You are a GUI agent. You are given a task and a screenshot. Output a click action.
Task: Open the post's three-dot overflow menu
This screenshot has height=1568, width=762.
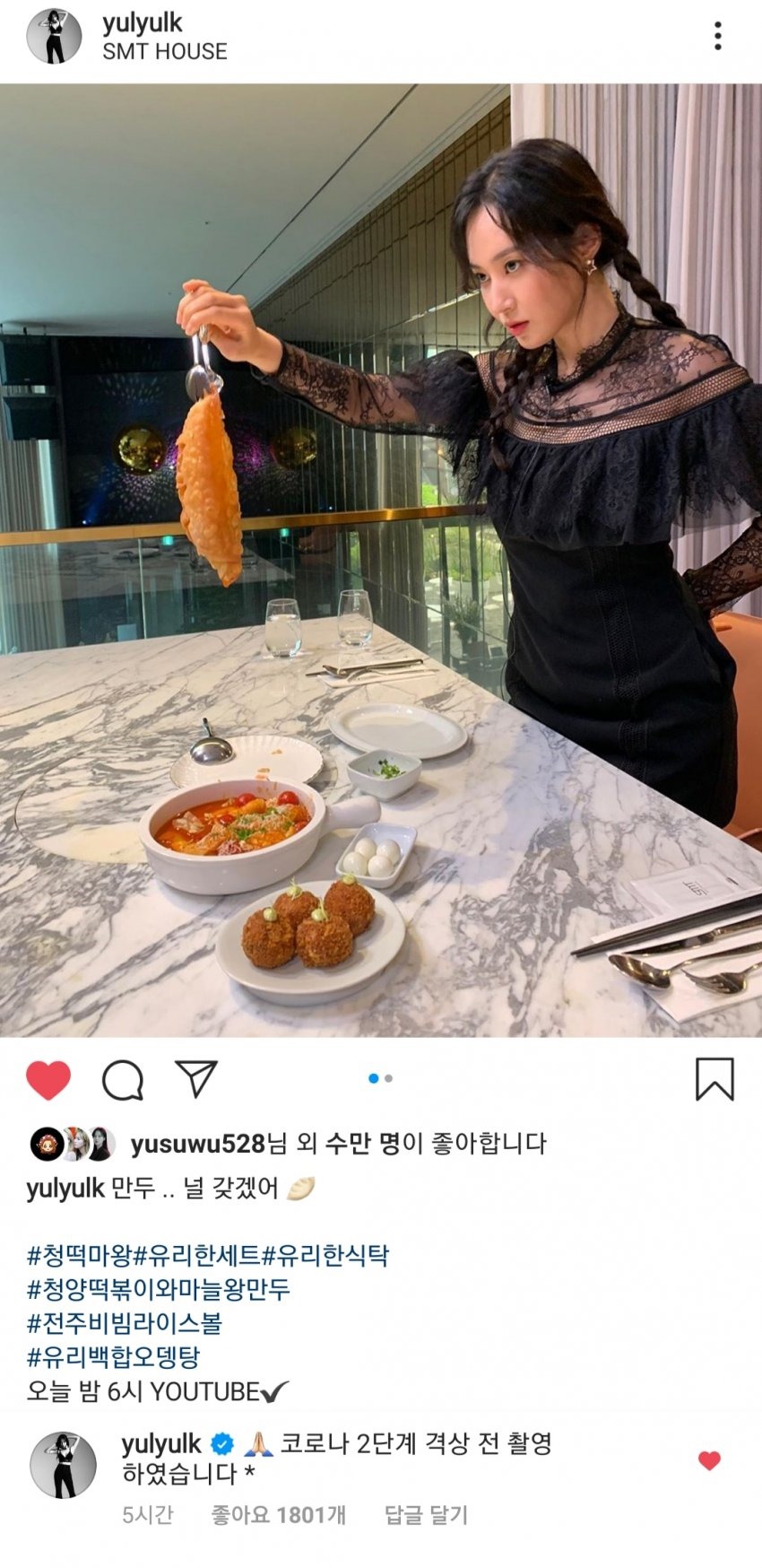click(717, 36)
